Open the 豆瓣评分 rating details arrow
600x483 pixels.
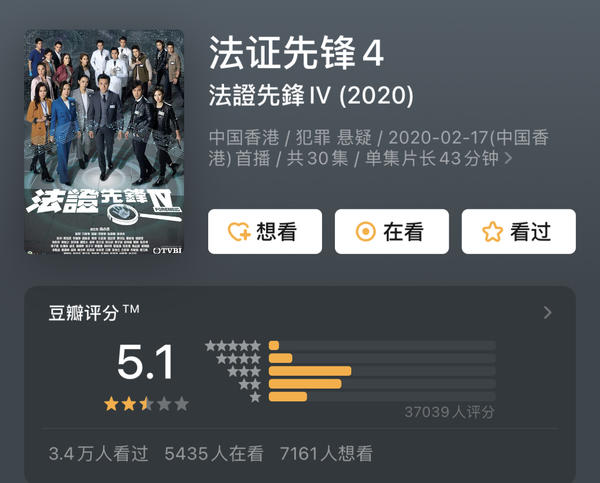pyautogui.click(x=547, y=313)
